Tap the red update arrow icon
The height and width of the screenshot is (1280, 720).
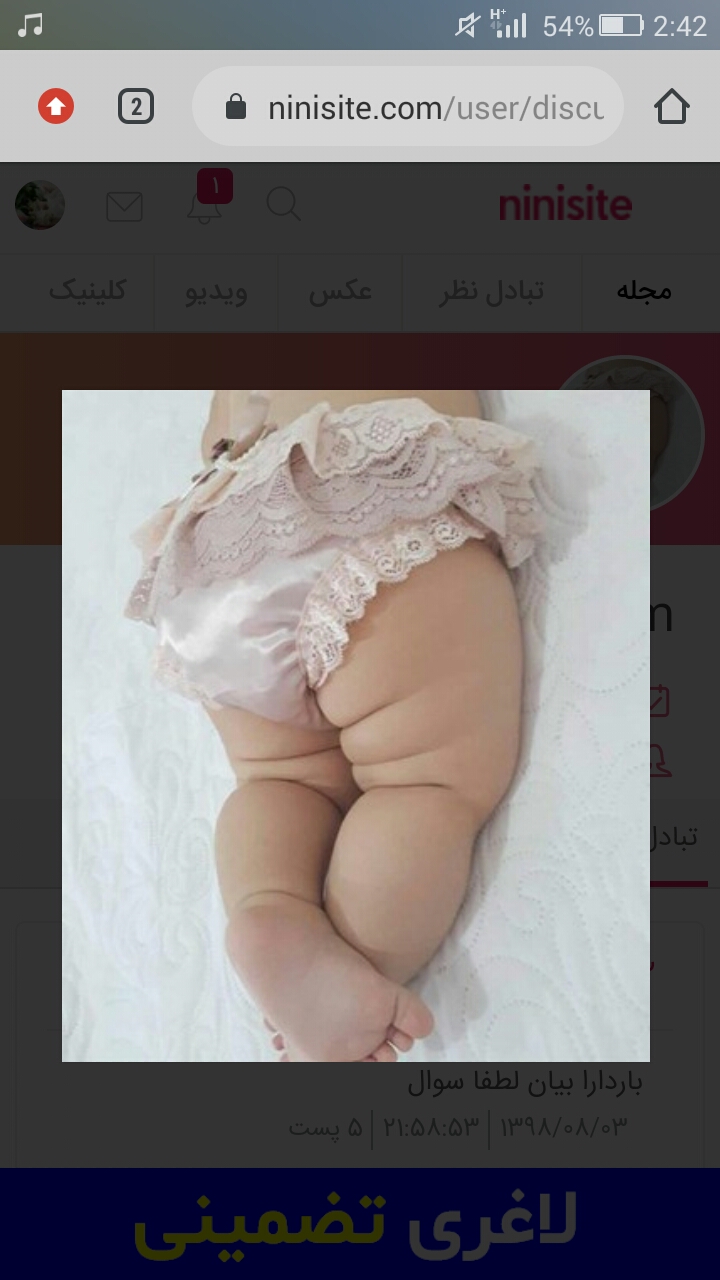click(x=56, y=106)
